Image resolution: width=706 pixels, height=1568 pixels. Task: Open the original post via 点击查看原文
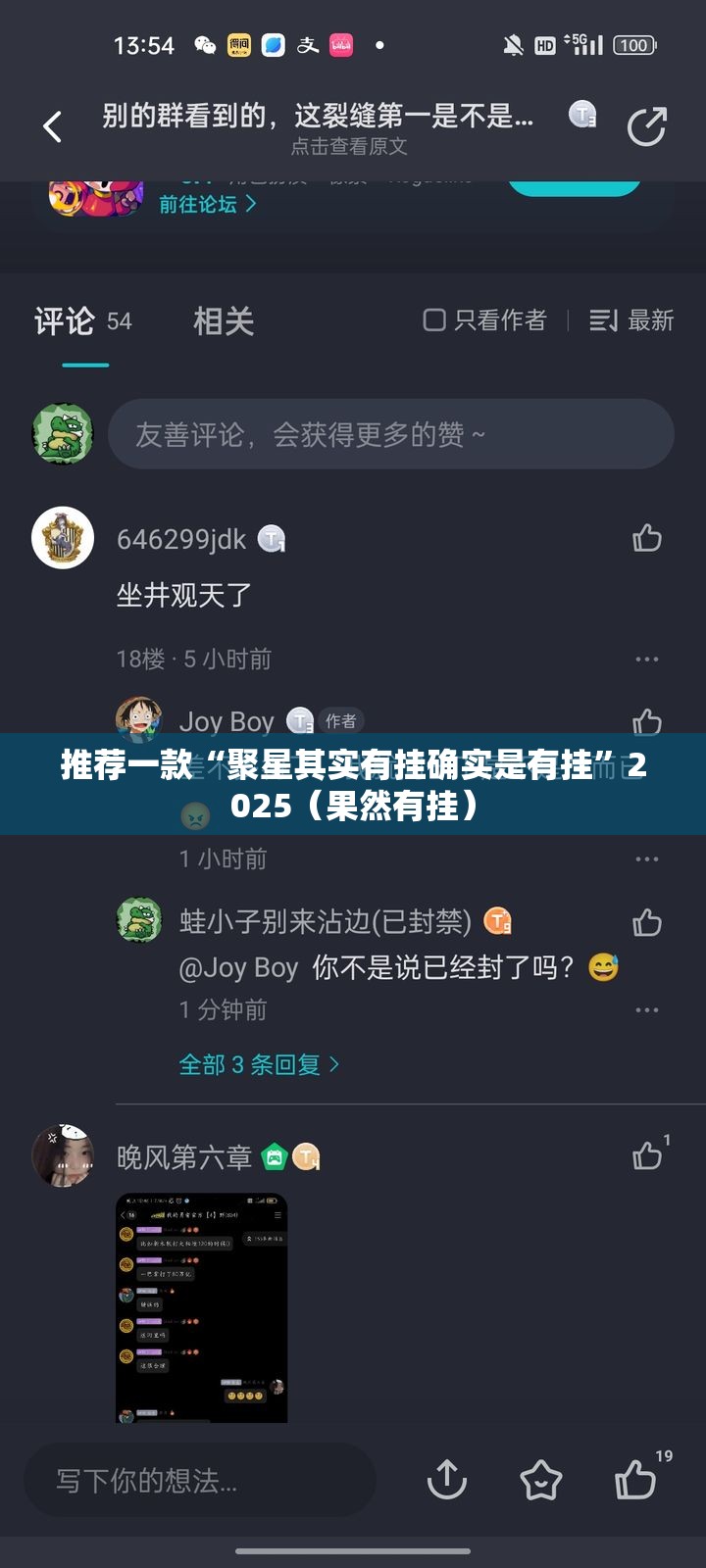point(348,147)
